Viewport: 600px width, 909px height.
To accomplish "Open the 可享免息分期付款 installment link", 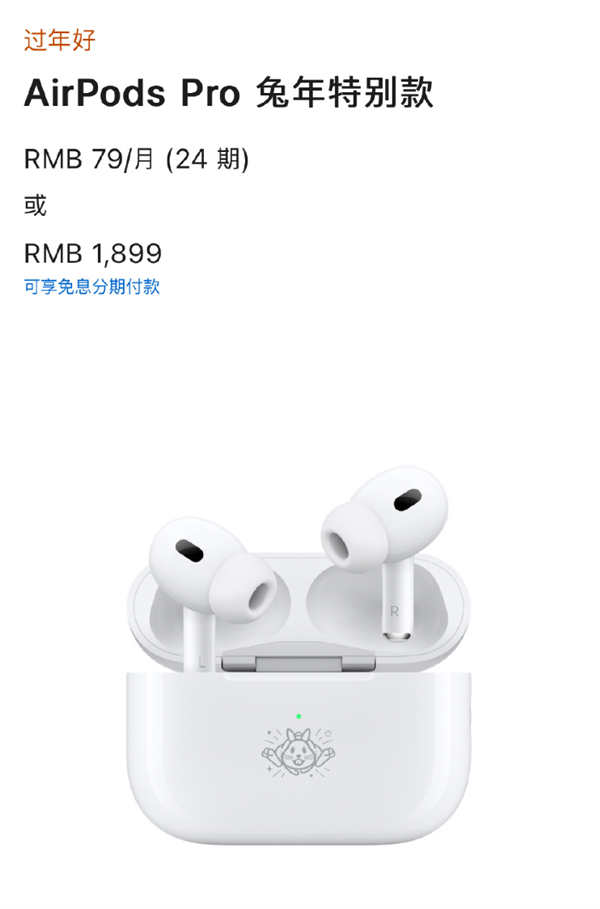I will pos(92,287).
